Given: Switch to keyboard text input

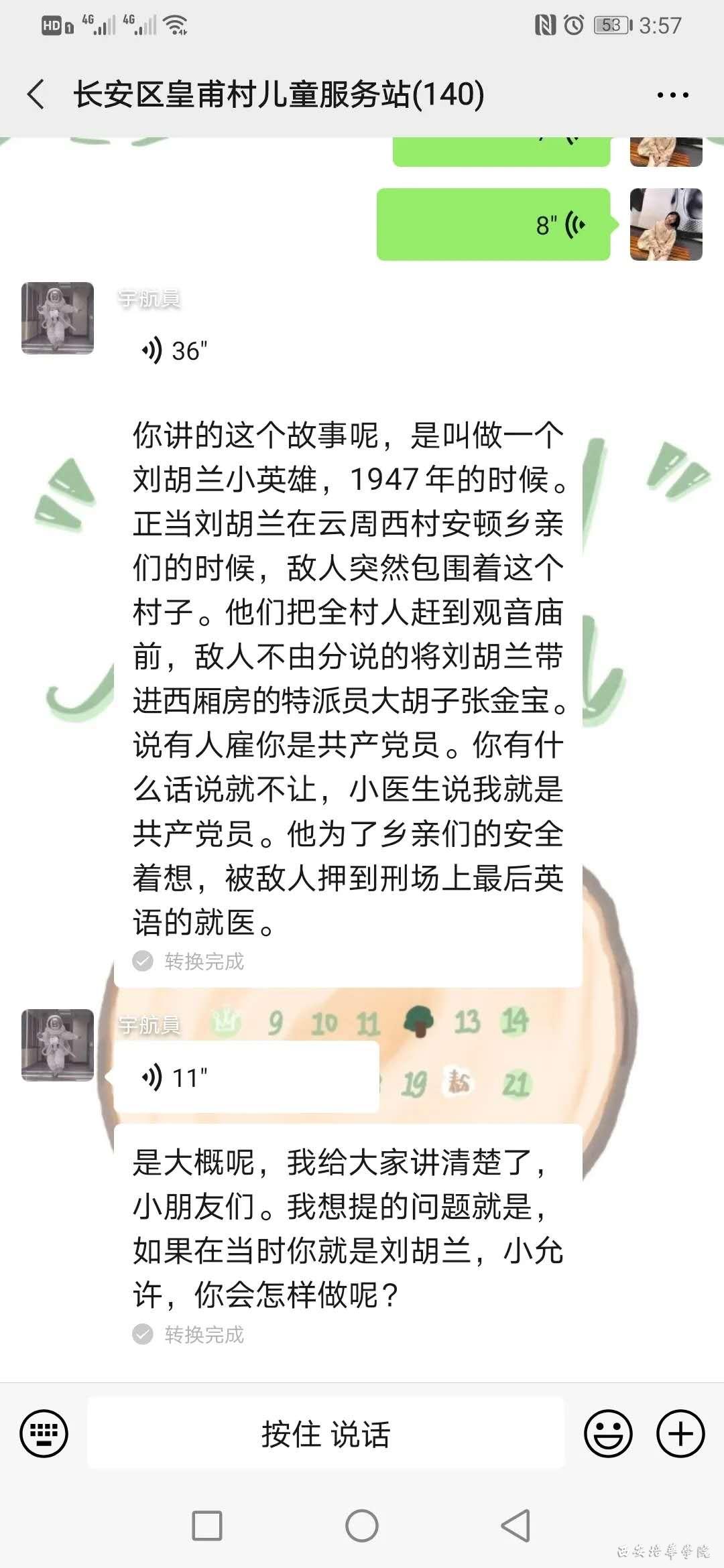Looking at the screenshot, I should pyautogui.click(x=44, y=1433).
